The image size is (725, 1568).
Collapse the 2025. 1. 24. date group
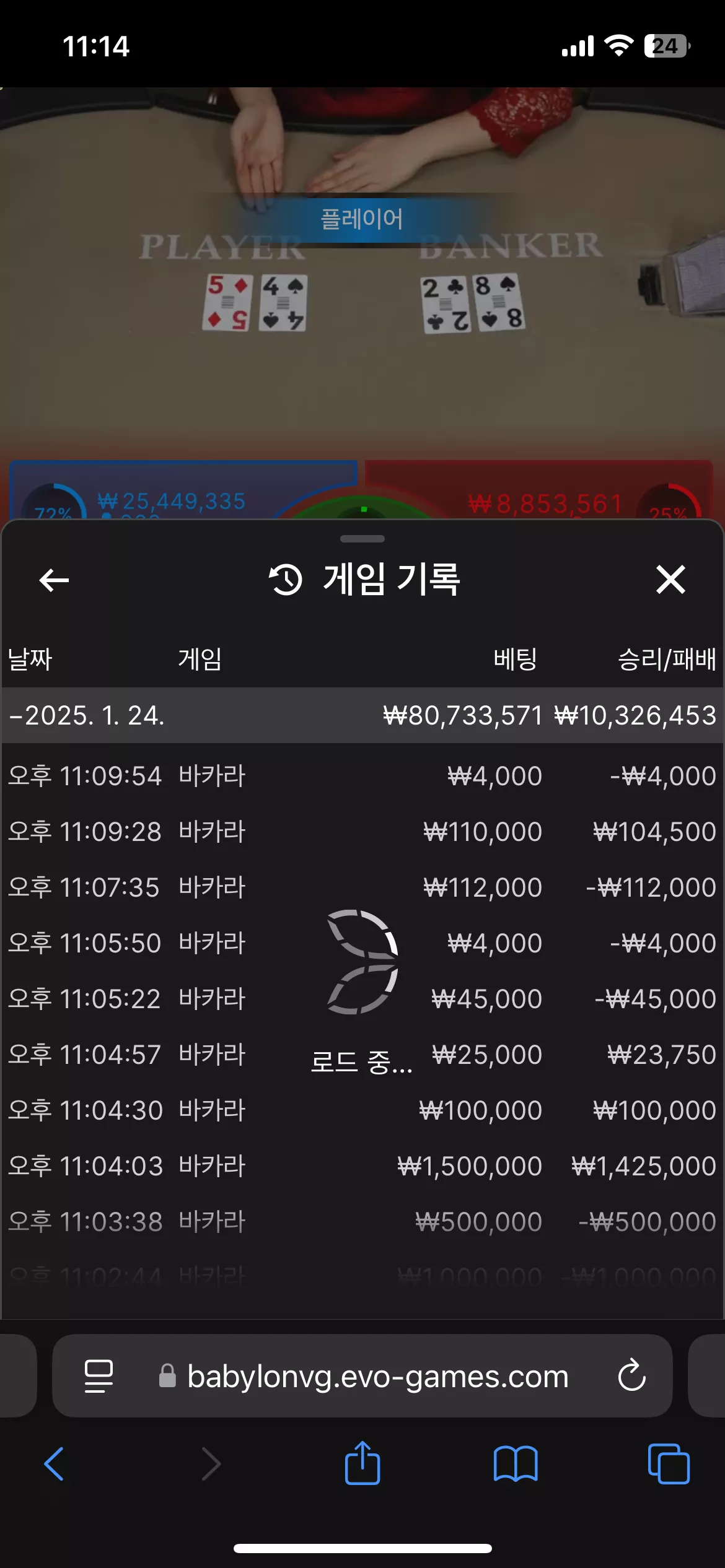tap(362, 715)
